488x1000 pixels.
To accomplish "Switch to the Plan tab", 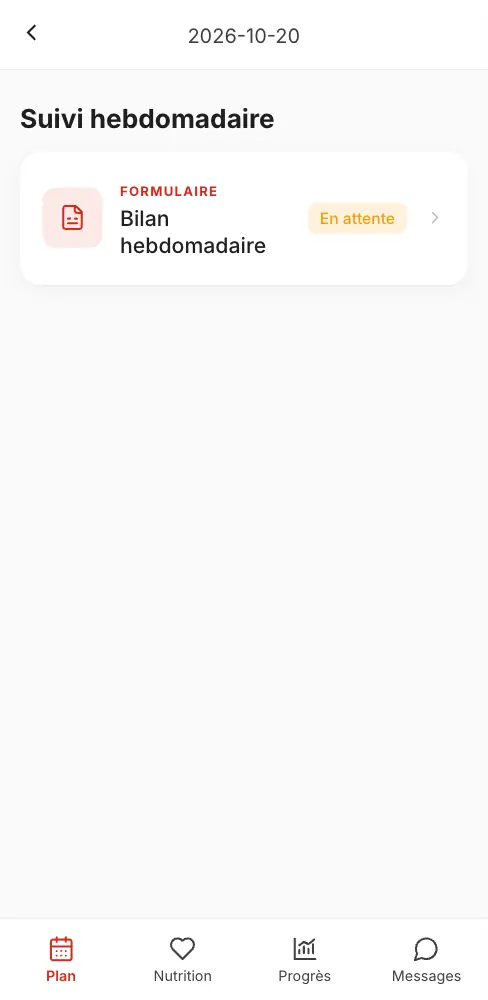I will pos(61,959).
